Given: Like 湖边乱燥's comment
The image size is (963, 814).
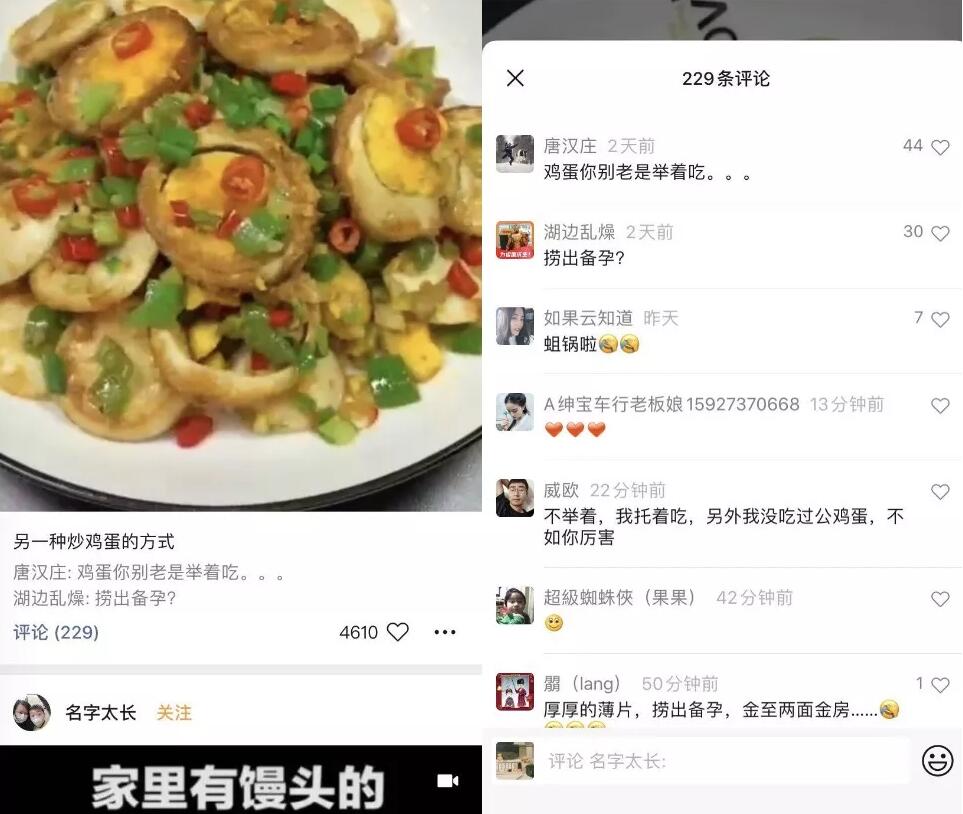Looking at the screenshot, I should [940, 233].
